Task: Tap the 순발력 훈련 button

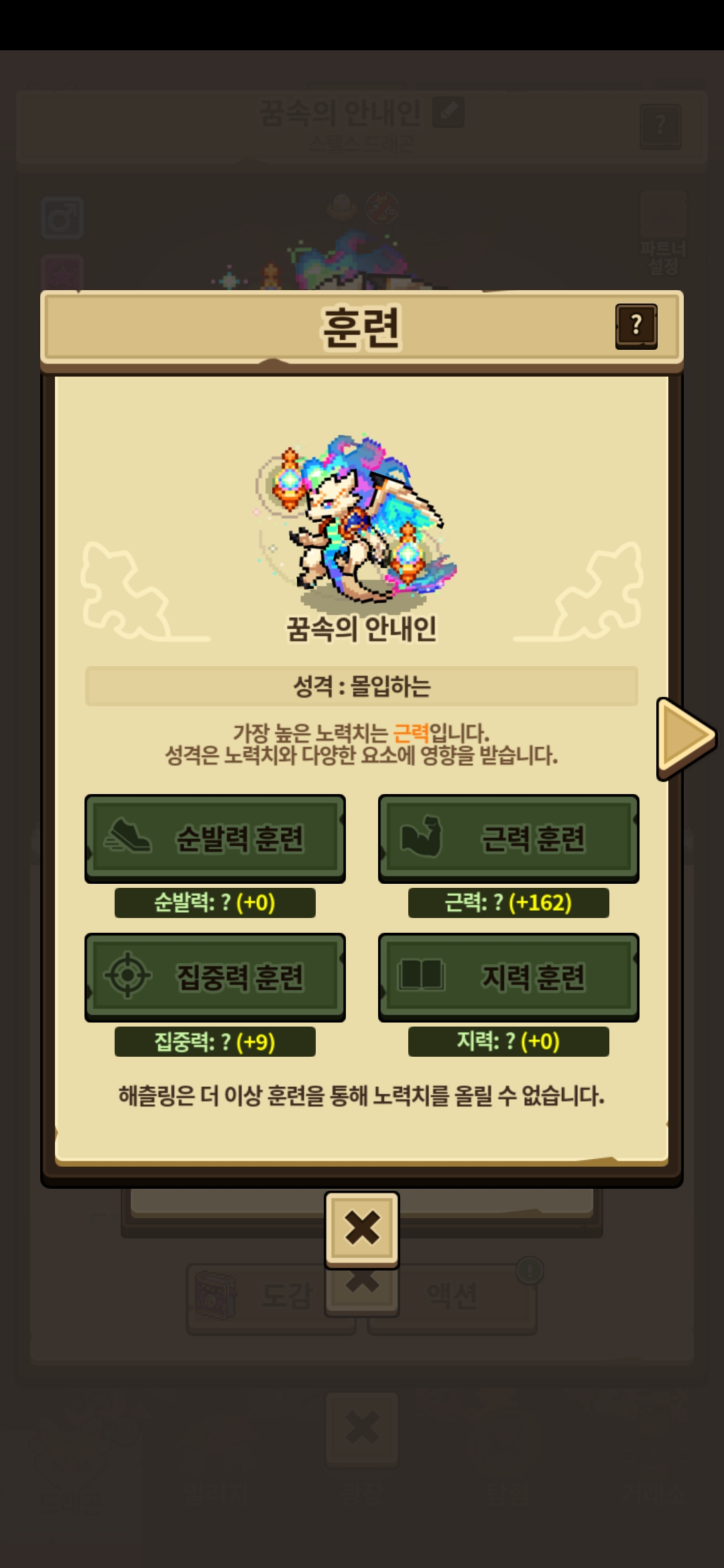Action: (x=215, y=838)
